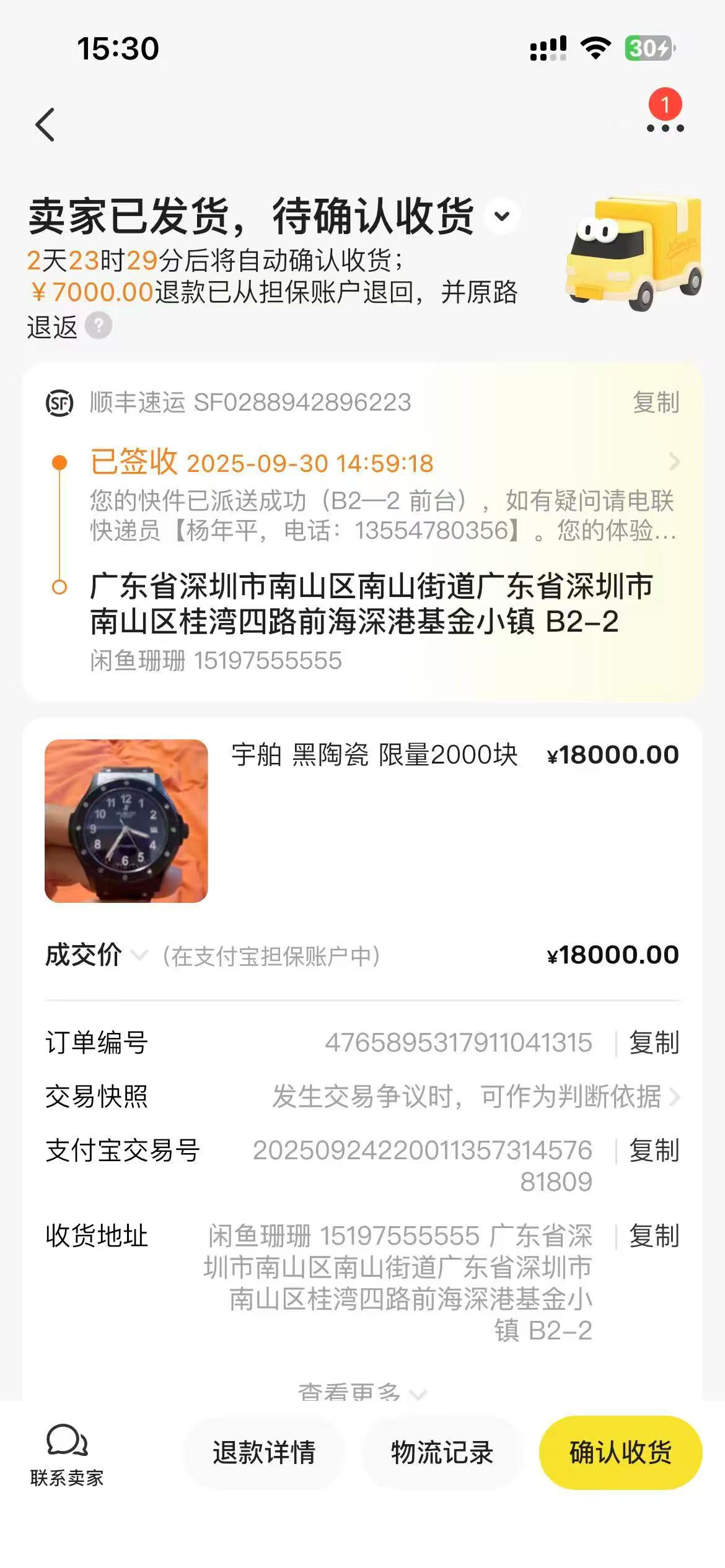
Task: Copy the 支付宝交易号 number
Action: click(x=654, y=1151)
